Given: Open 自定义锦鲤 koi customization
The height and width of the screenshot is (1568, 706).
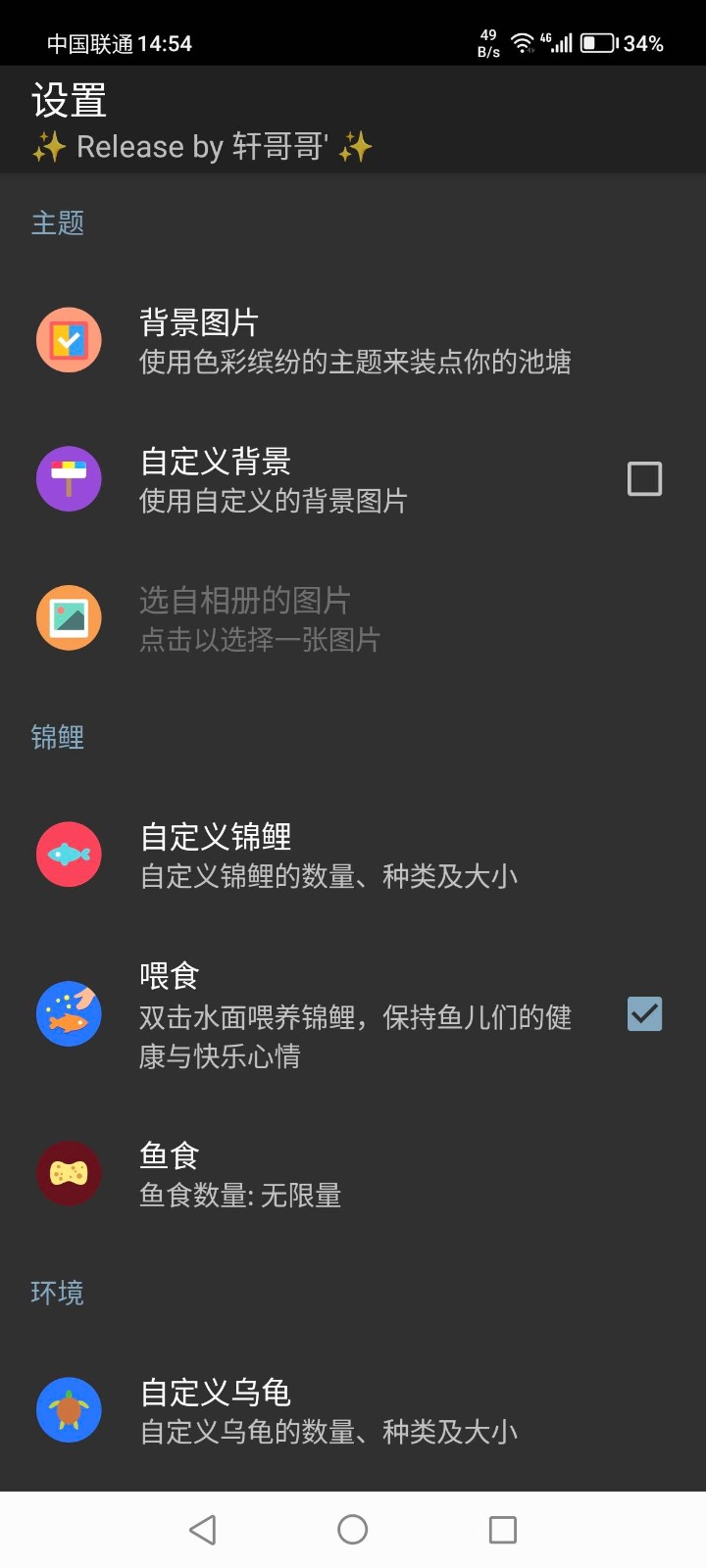Looking at the screenshot, I should point(353,856).
